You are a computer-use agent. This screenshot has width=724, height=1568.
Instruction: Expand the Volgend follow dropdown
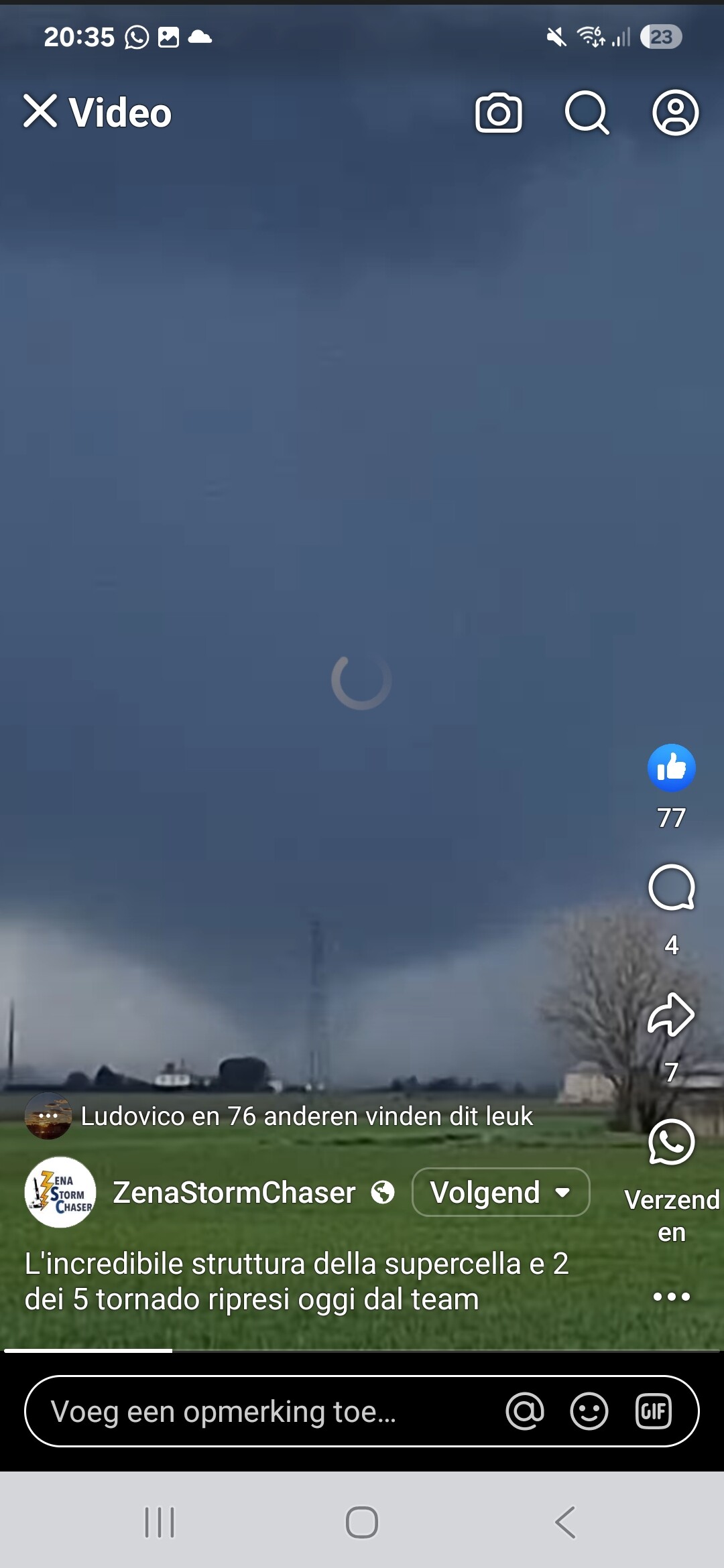(500, 1192)
